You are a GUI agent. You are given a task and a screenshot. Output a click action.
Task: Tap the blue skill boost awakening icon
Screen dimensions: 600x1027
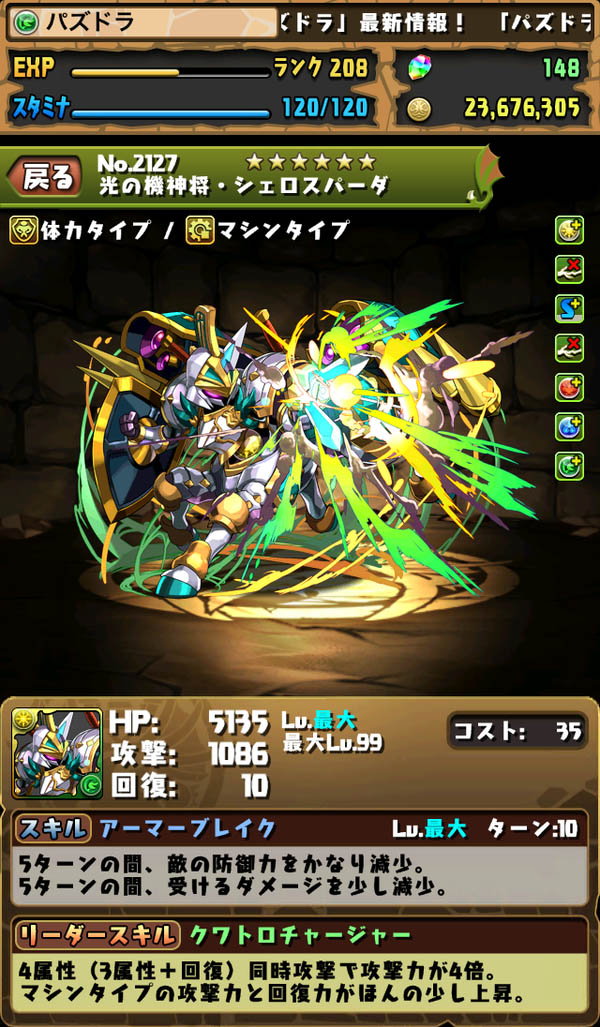point(569,308)
